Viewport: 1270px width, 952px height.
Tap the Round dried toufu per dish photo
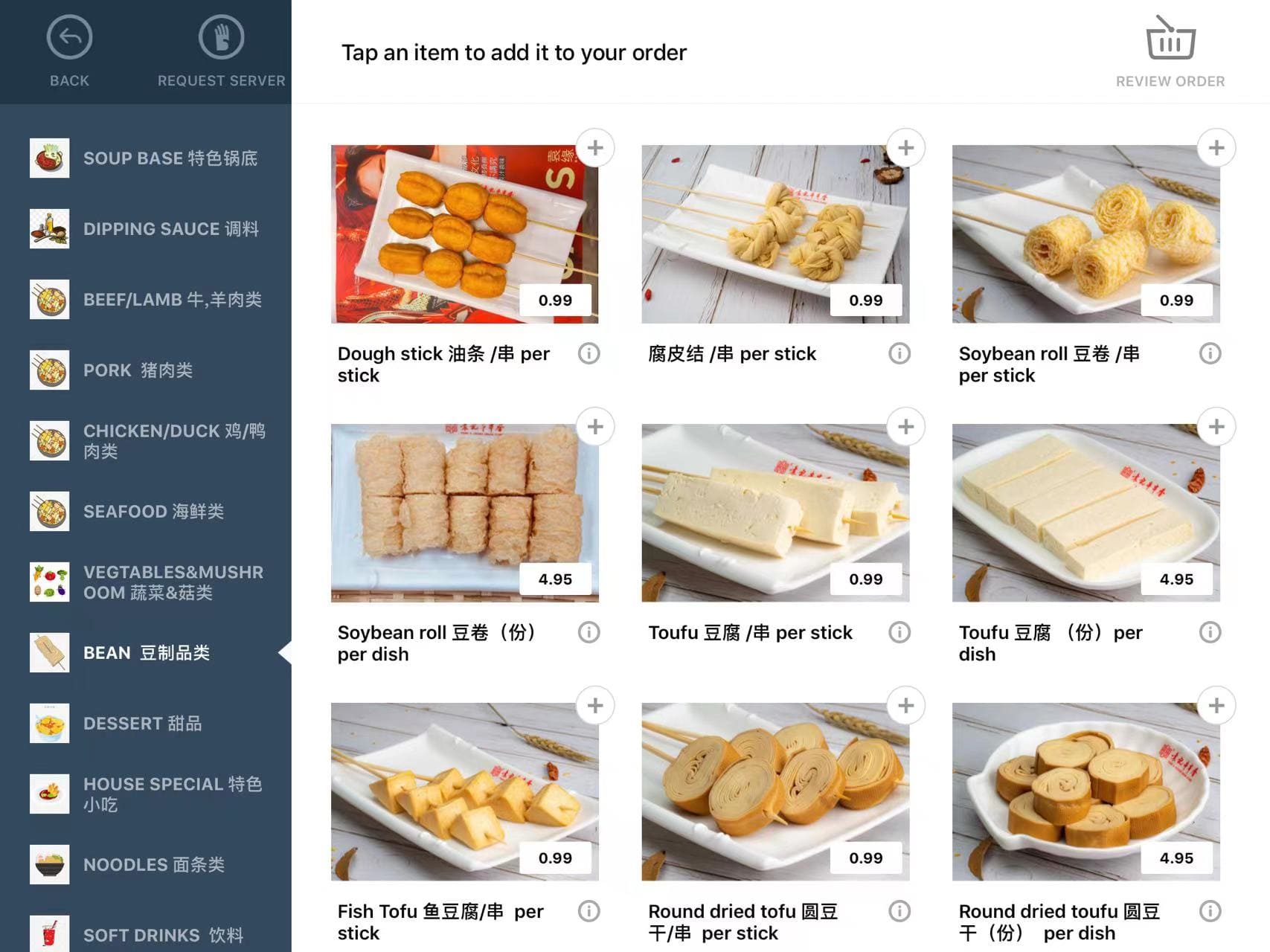click(1085, 791)
